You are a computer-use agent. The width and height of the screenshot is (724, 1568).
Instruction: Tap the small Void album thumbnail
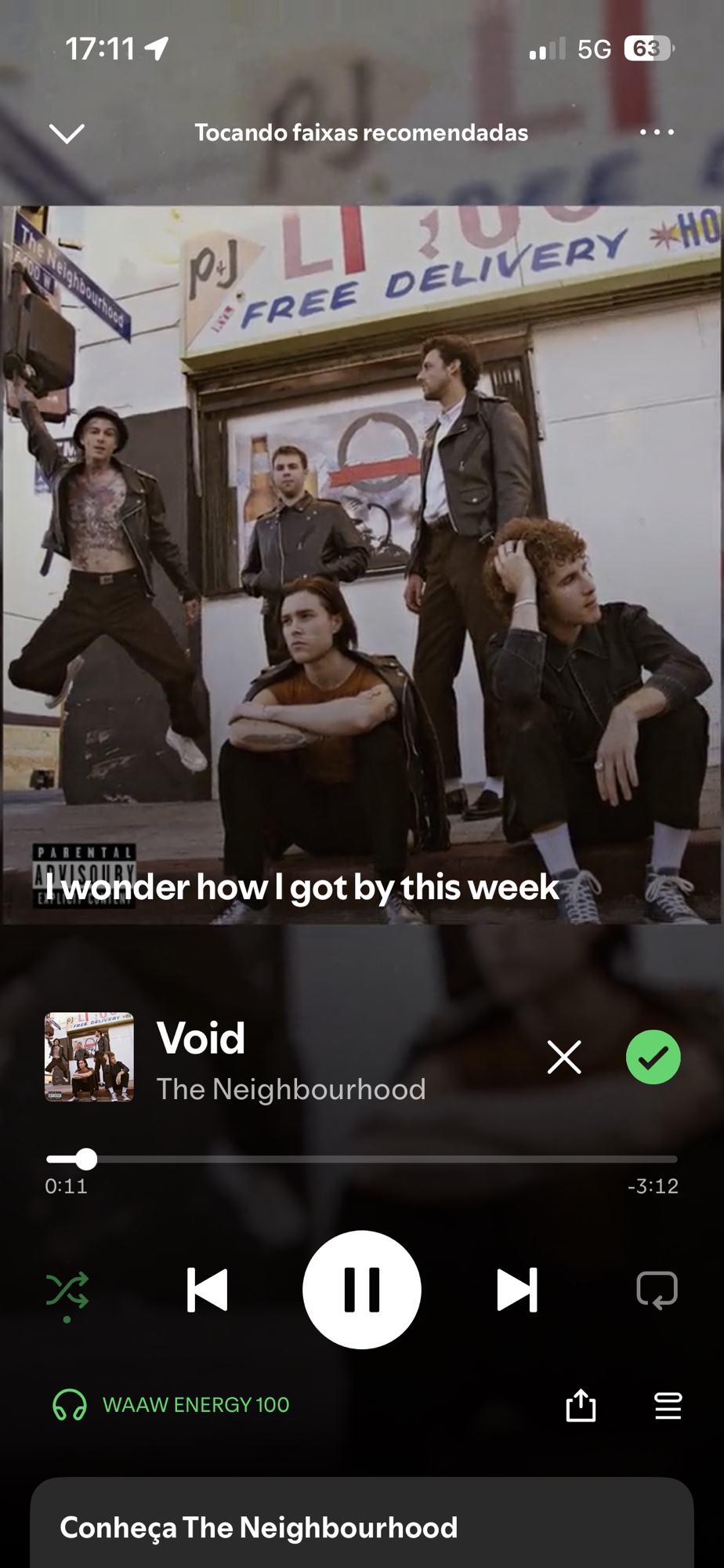pyautogui.click(x=89, y=1057)
